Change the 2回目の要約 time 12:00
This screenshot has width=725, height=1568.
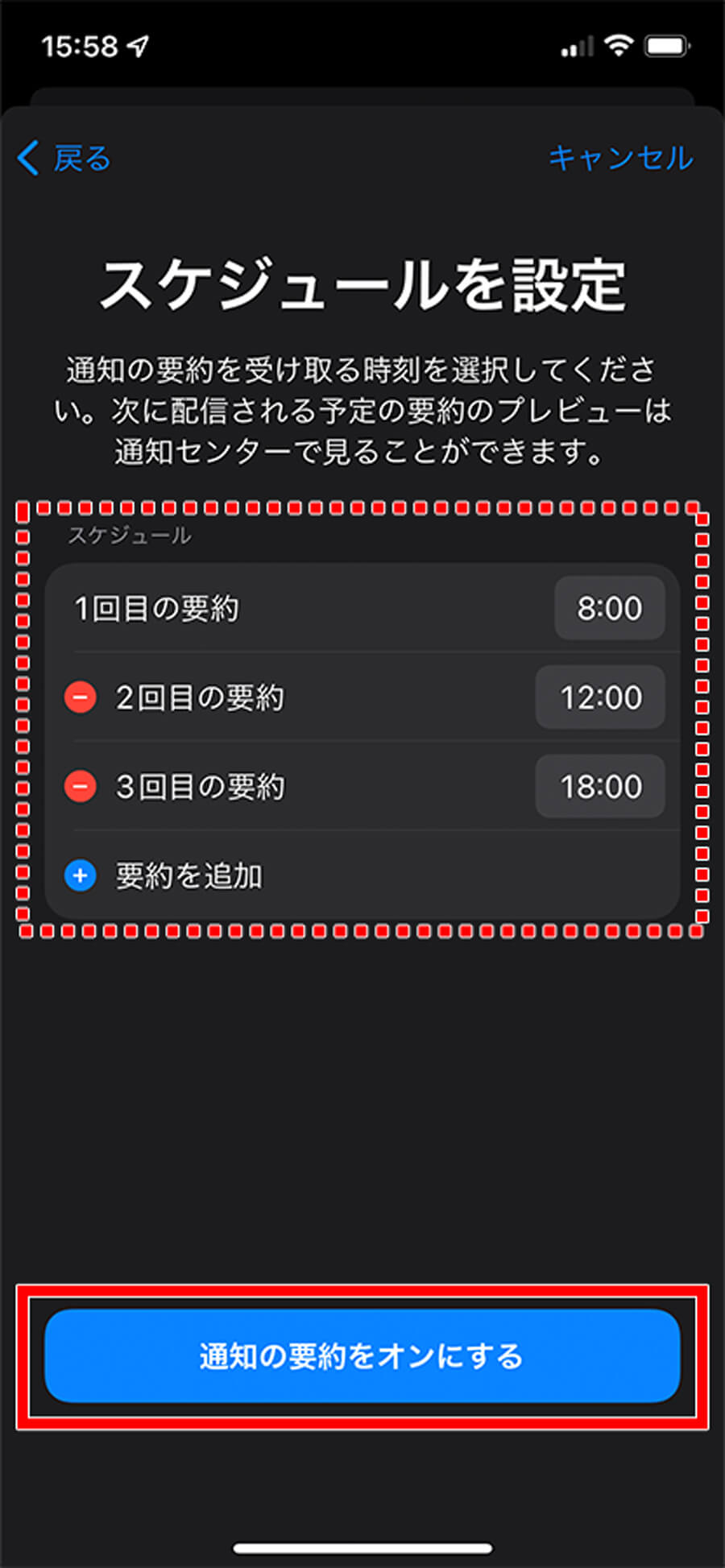click(x=600, y=697)
